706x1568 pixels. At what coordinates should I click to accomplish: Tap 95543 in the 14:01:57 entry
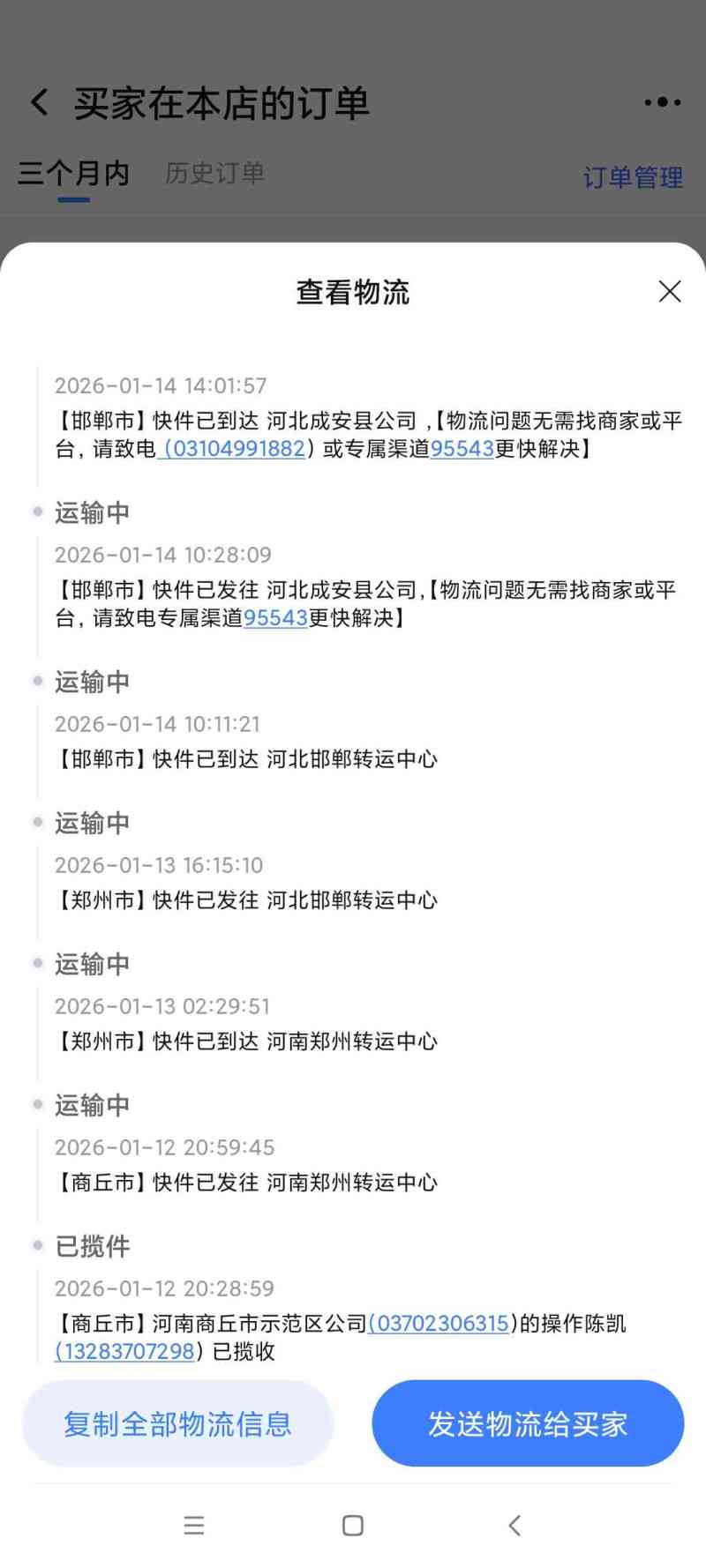462,449
